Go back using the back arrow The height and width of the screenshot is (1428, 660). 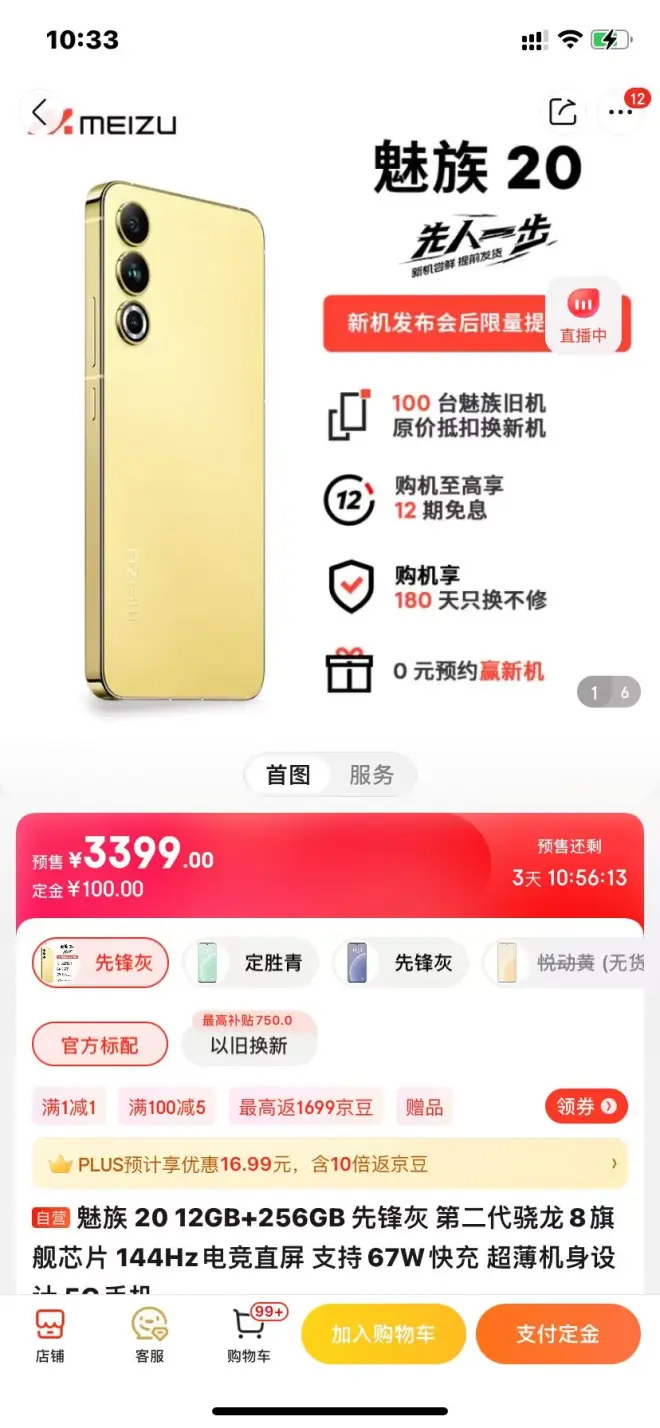pos(40,113)
